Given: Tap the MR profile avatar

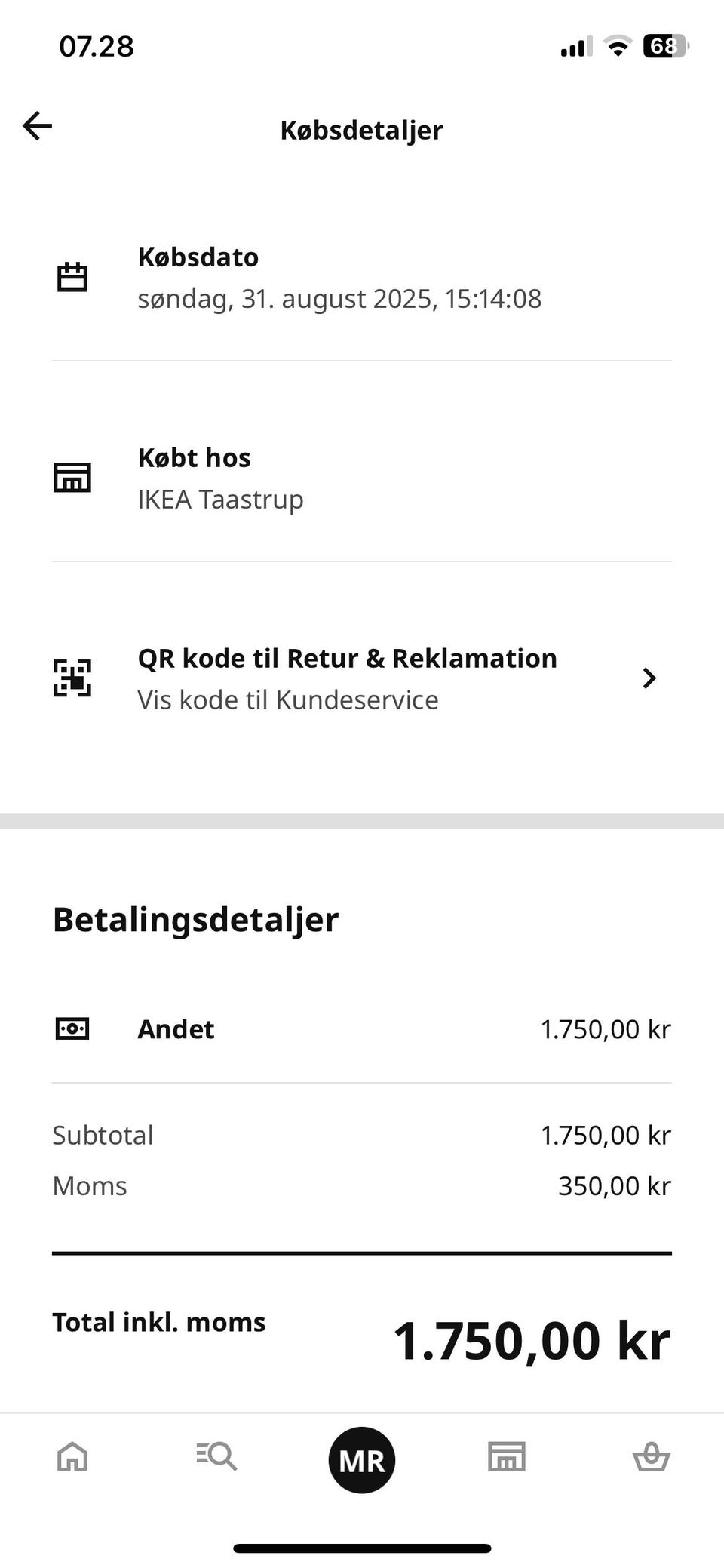Looking at the screenshot, I should pos(362,1458).
